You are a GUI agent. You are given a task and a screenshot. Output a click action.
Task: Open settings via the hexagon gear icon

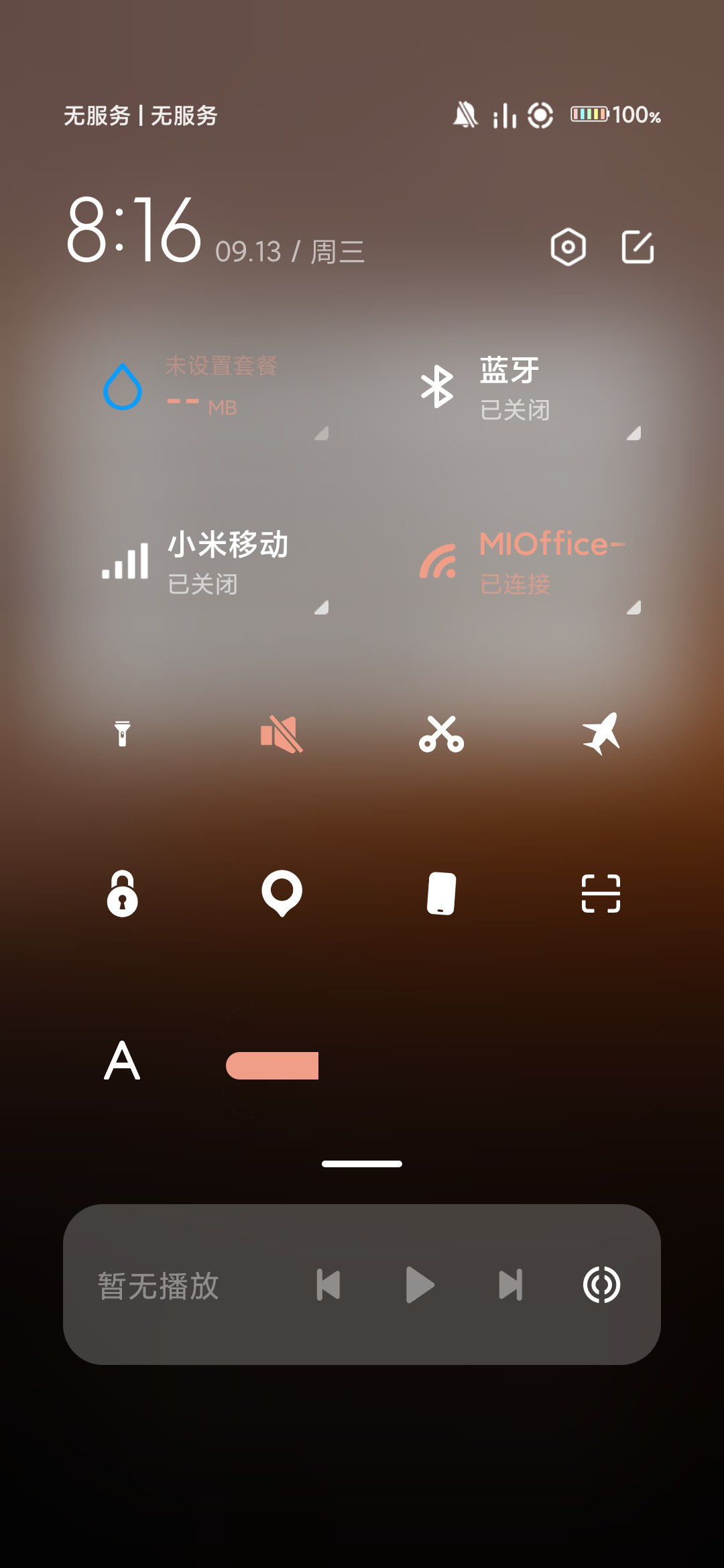[568, 247]
